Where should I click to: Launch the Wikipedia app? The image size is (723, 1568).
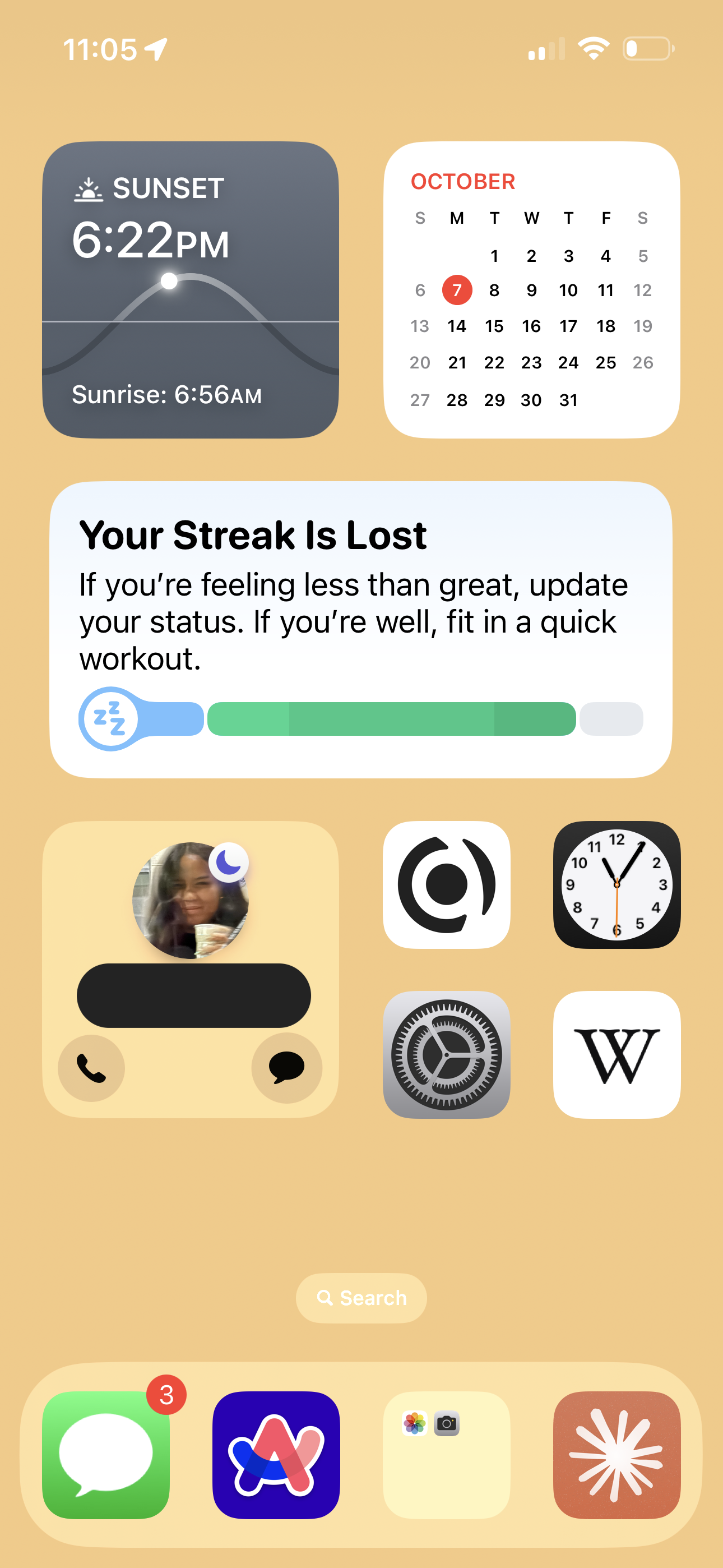617,1054
